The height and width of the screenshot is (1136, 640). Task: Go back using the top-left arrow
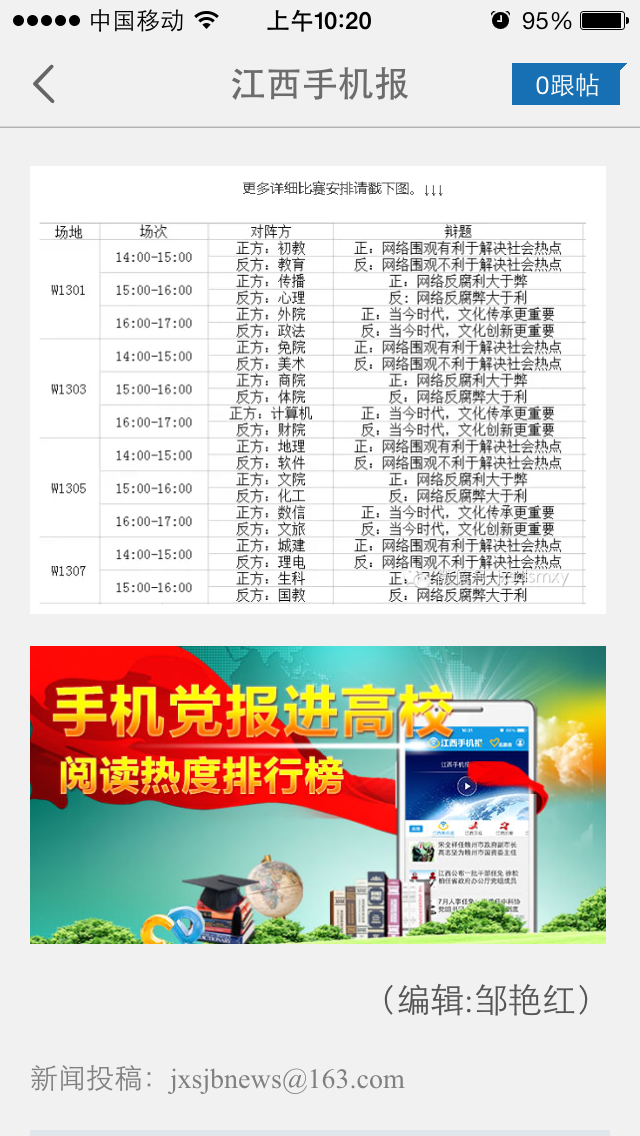(44, 84)
